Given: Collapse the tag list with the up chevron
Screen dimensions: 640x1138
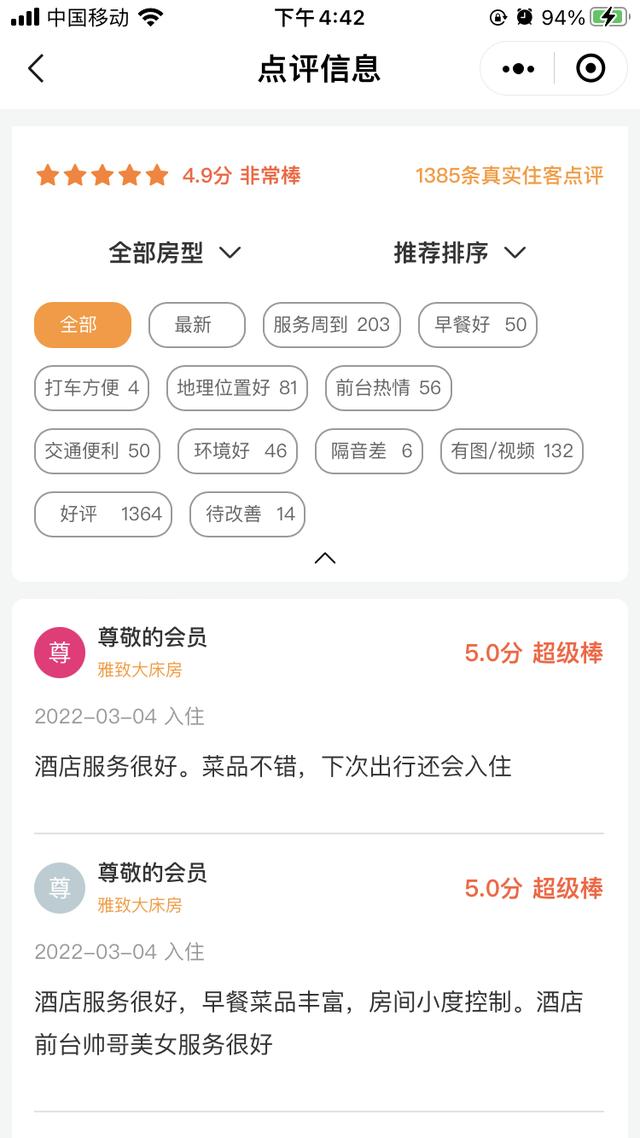Looking at the screenshot, I should pos(324,557).
